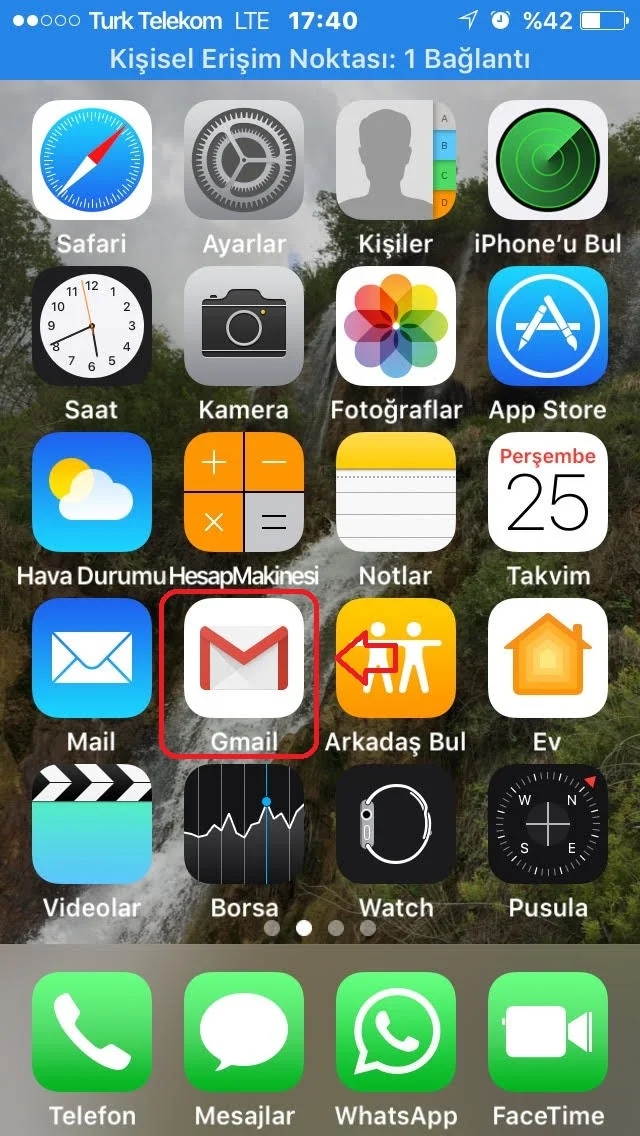The image size is (640, 1136).
Task: Check Hava Durumu weather app
Action: 92,492
